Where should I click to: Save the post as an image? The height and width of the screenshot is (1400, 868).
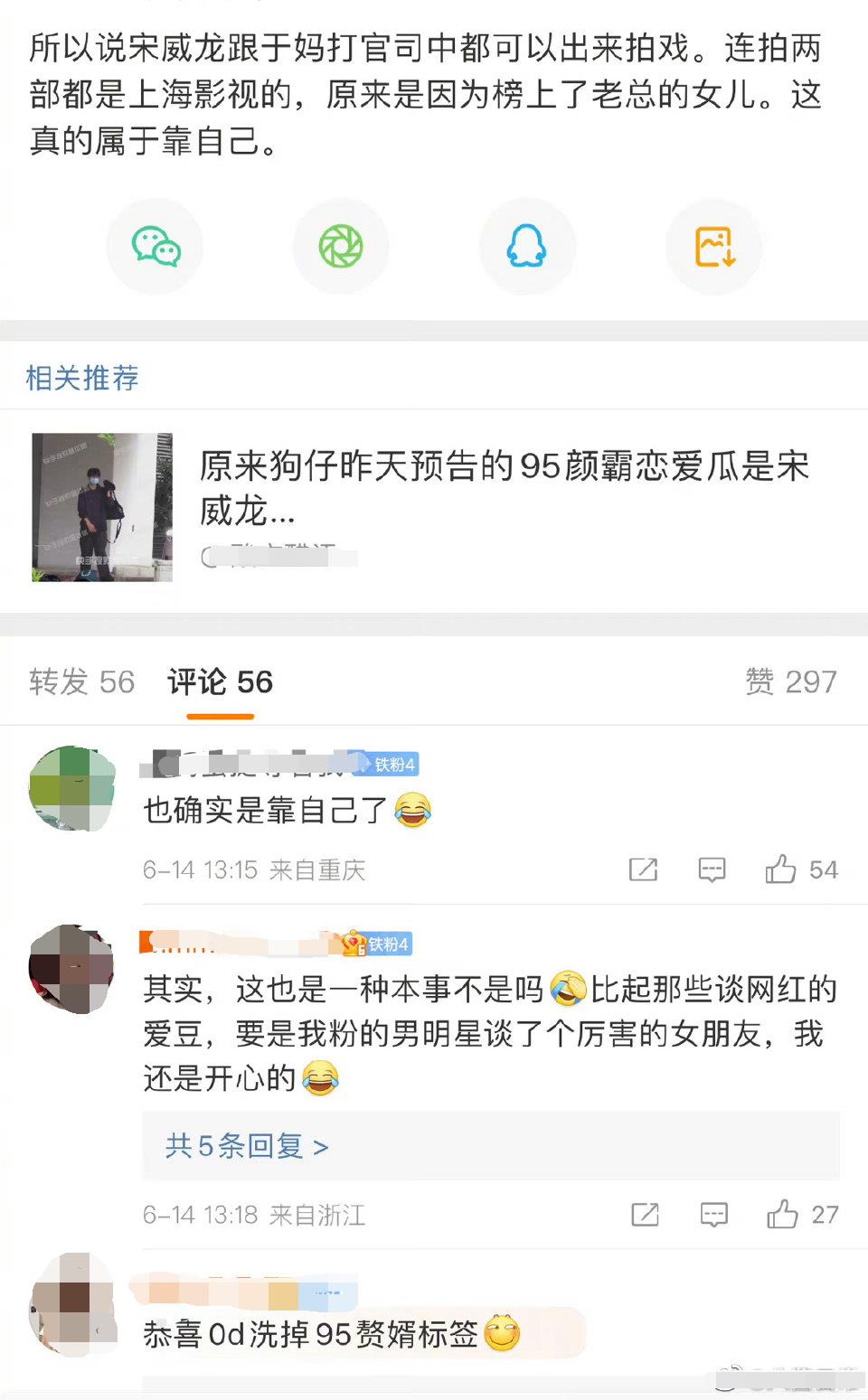coord(713,247)
